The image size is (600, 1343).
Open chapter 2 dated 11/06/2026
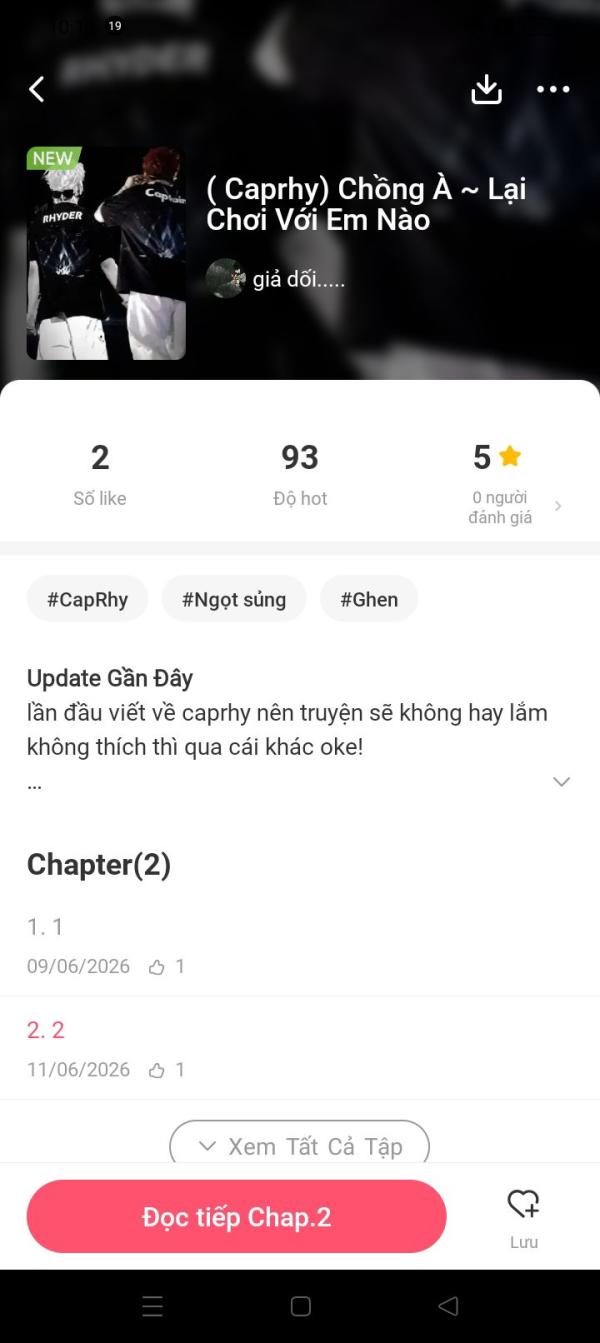300,1048
